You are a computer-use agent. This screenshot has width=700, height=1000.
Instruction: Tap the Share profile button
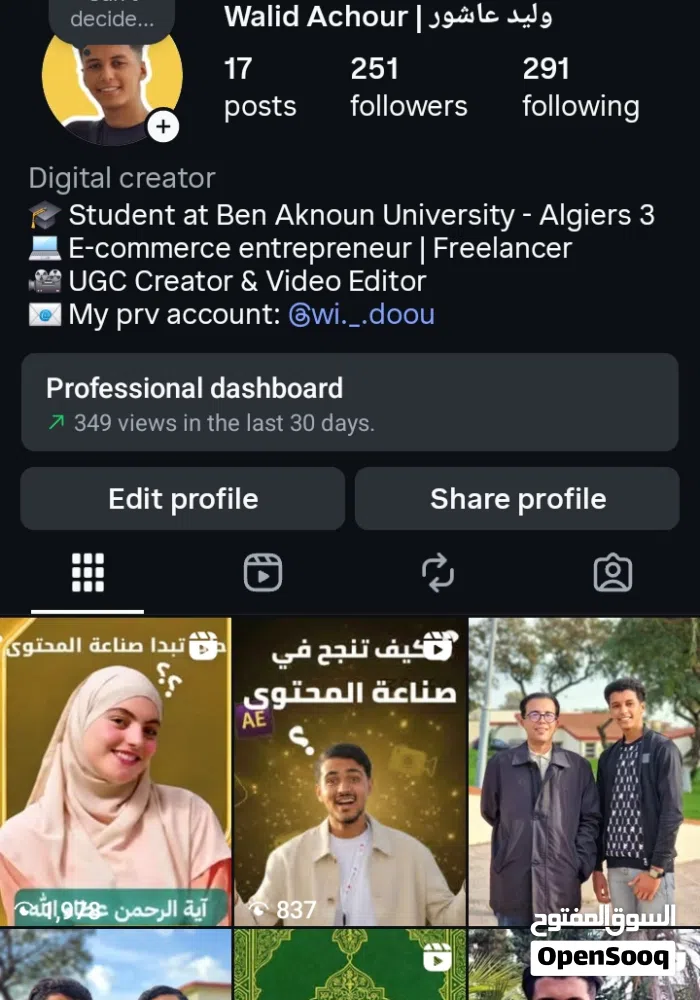coord(517,499)
